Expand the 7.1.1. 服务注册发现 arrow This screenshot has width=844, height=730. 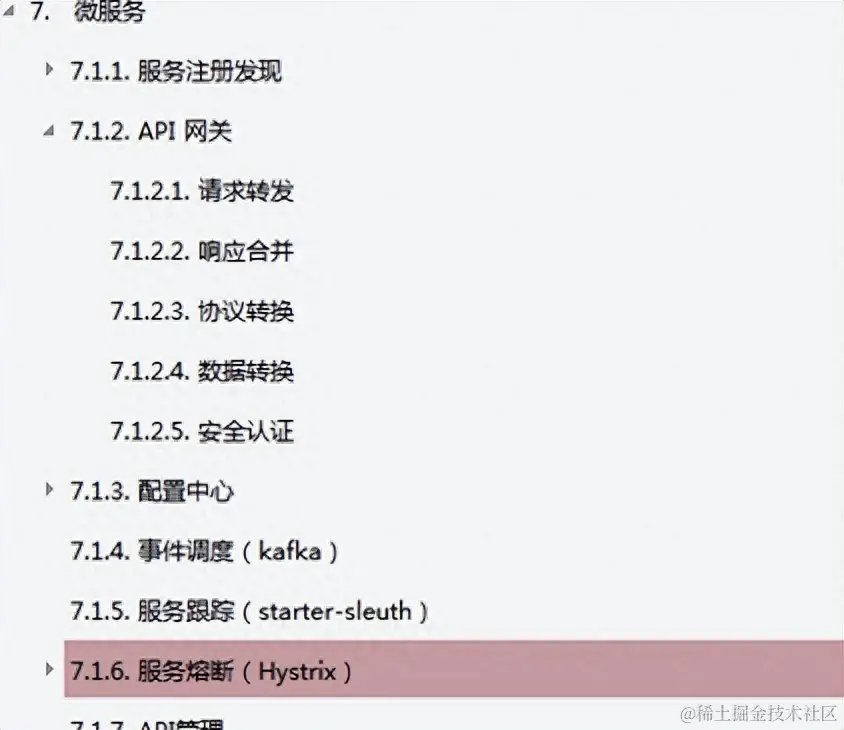49,70
